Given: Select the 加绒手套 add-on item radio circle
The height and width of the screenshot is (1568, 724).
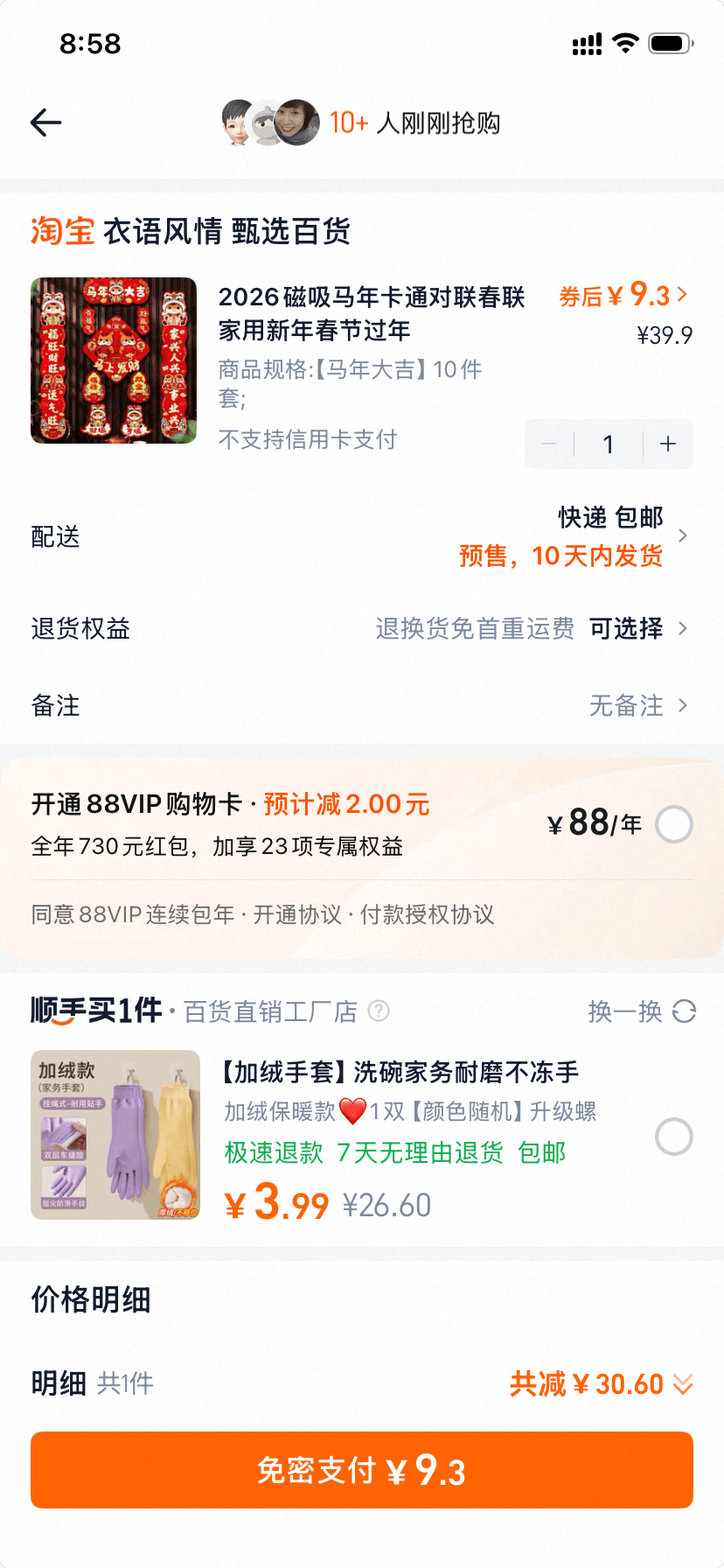Looking at the screenshot, I should [x=673, y=1137].
